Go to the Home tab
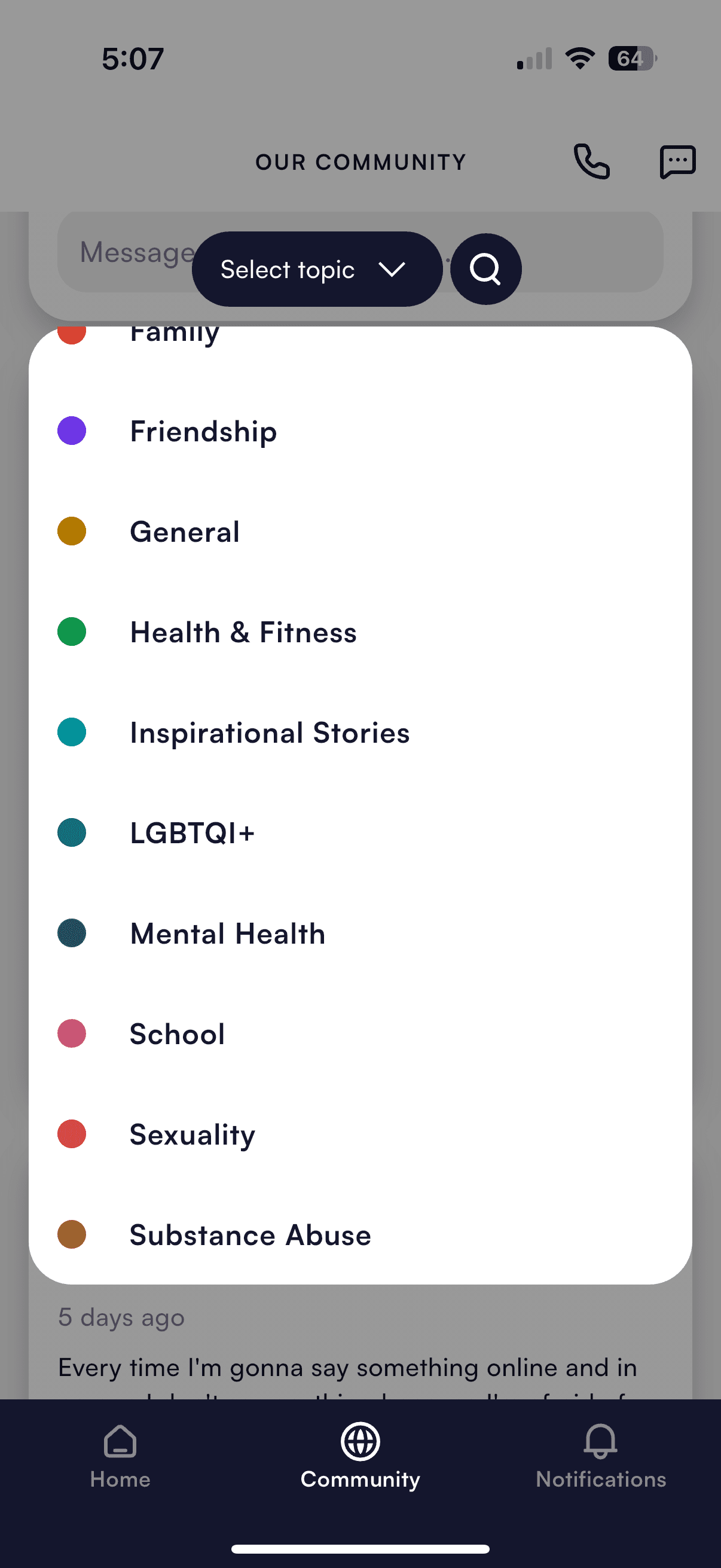Screen dimensions: 721x1568 [121, 1457]
